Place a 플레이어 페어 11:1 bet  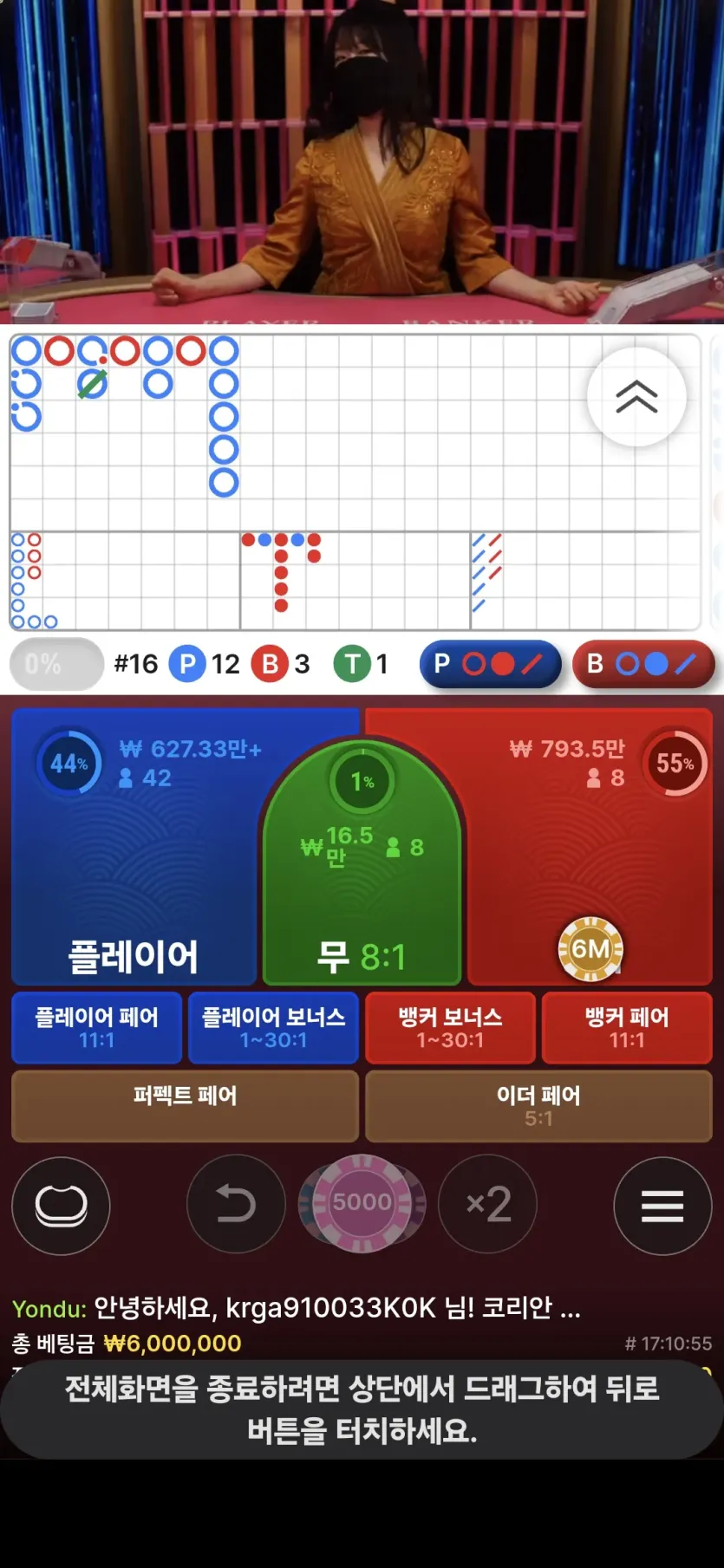coord(96,1028)
